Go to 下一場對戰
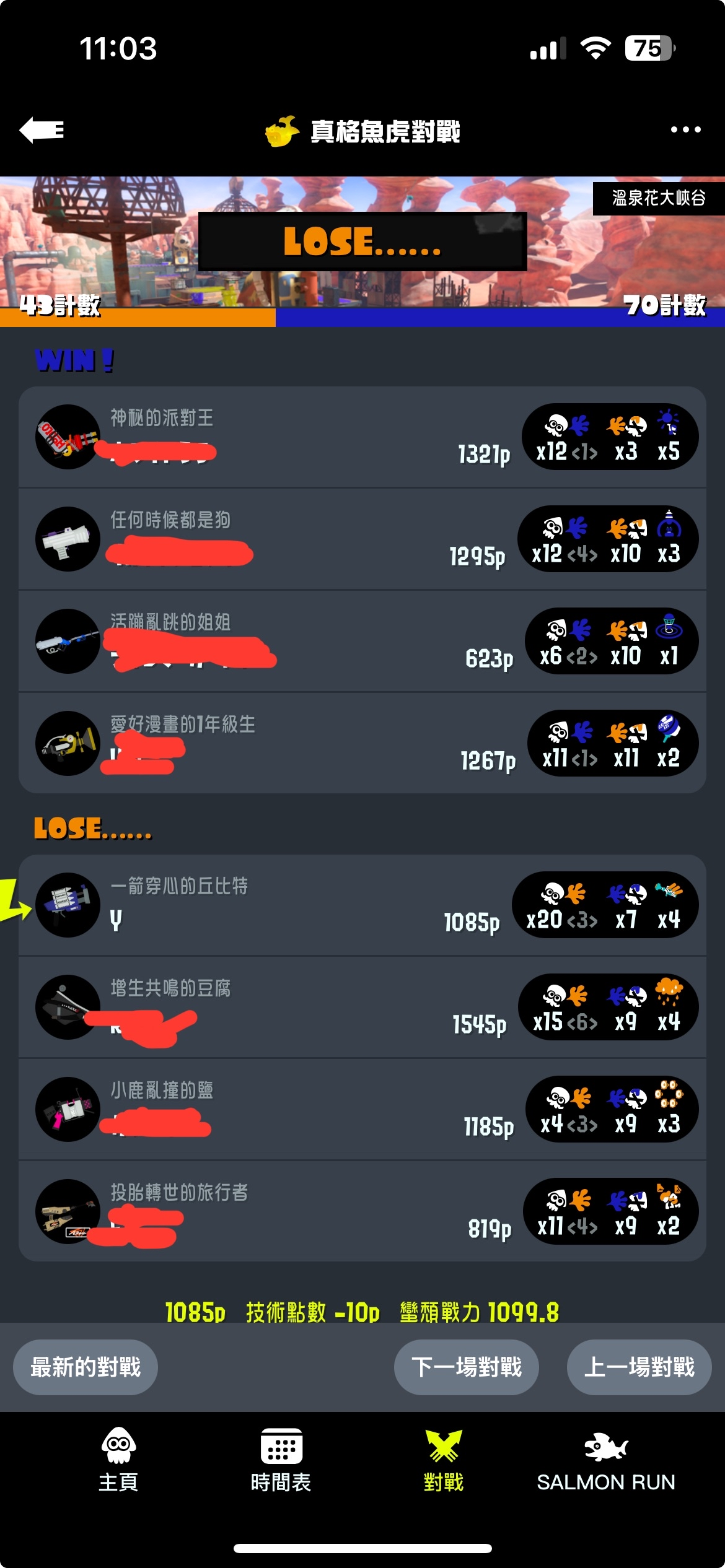The width and height of the screenshot is (725, 1568). click(466, 1367)
